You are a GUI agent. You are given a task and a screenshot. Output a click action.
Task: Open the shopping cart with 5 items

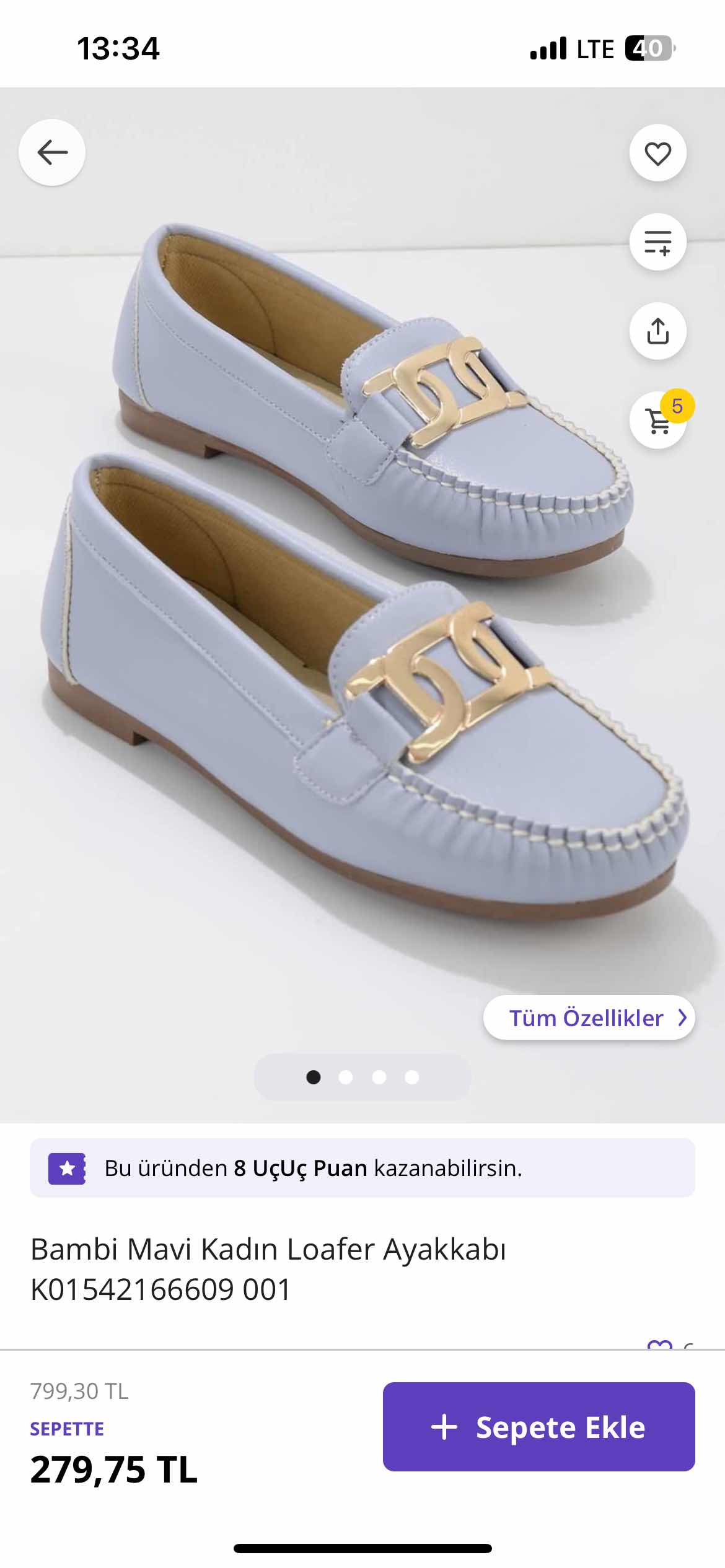658,420
